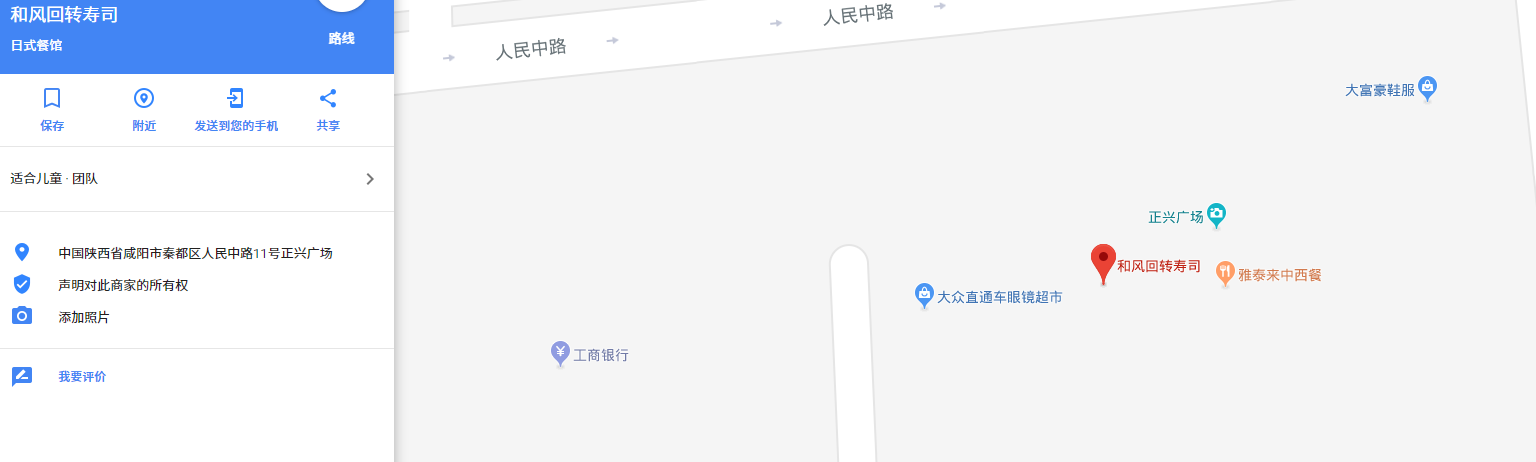Viewport: 1536px width, 462px height.
Task: Claim this business via 声明对此商家的所有权
Action: click(x=197, y=285)
